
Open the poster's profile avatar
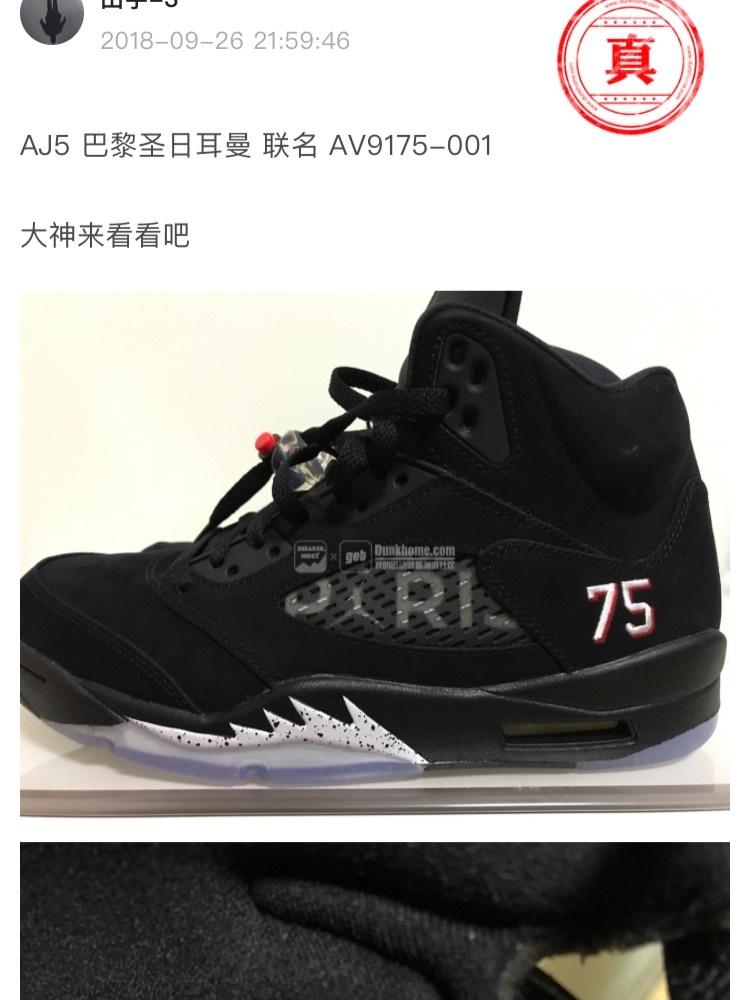click(x=51, y=20)
